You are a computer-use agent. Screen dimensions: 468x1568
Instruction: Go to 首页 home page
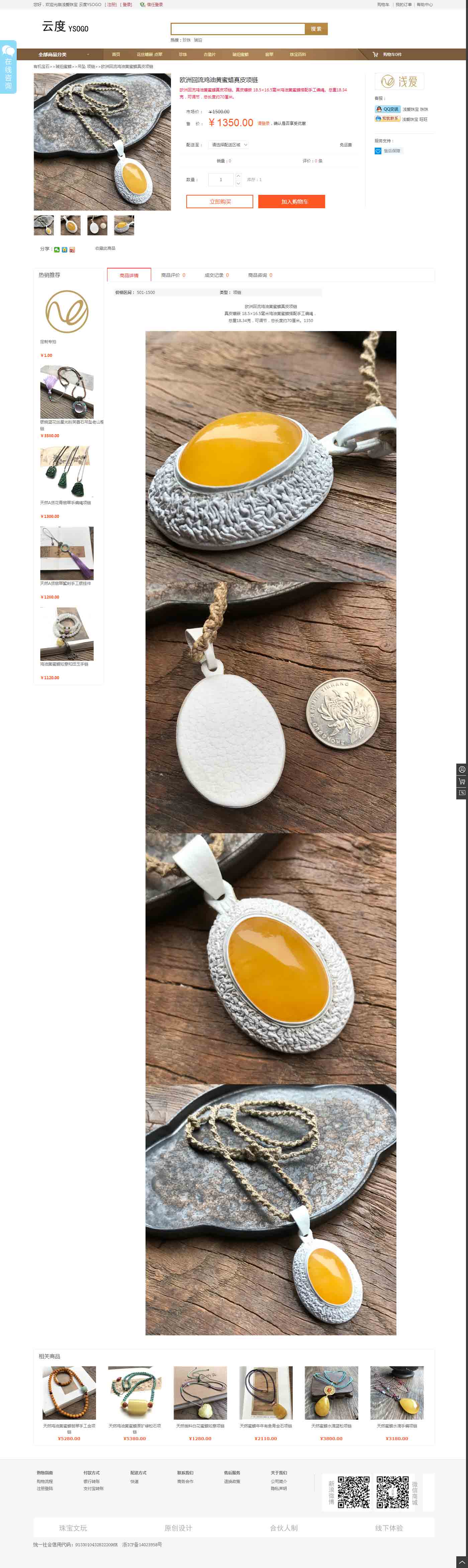(x=116, y=54)
